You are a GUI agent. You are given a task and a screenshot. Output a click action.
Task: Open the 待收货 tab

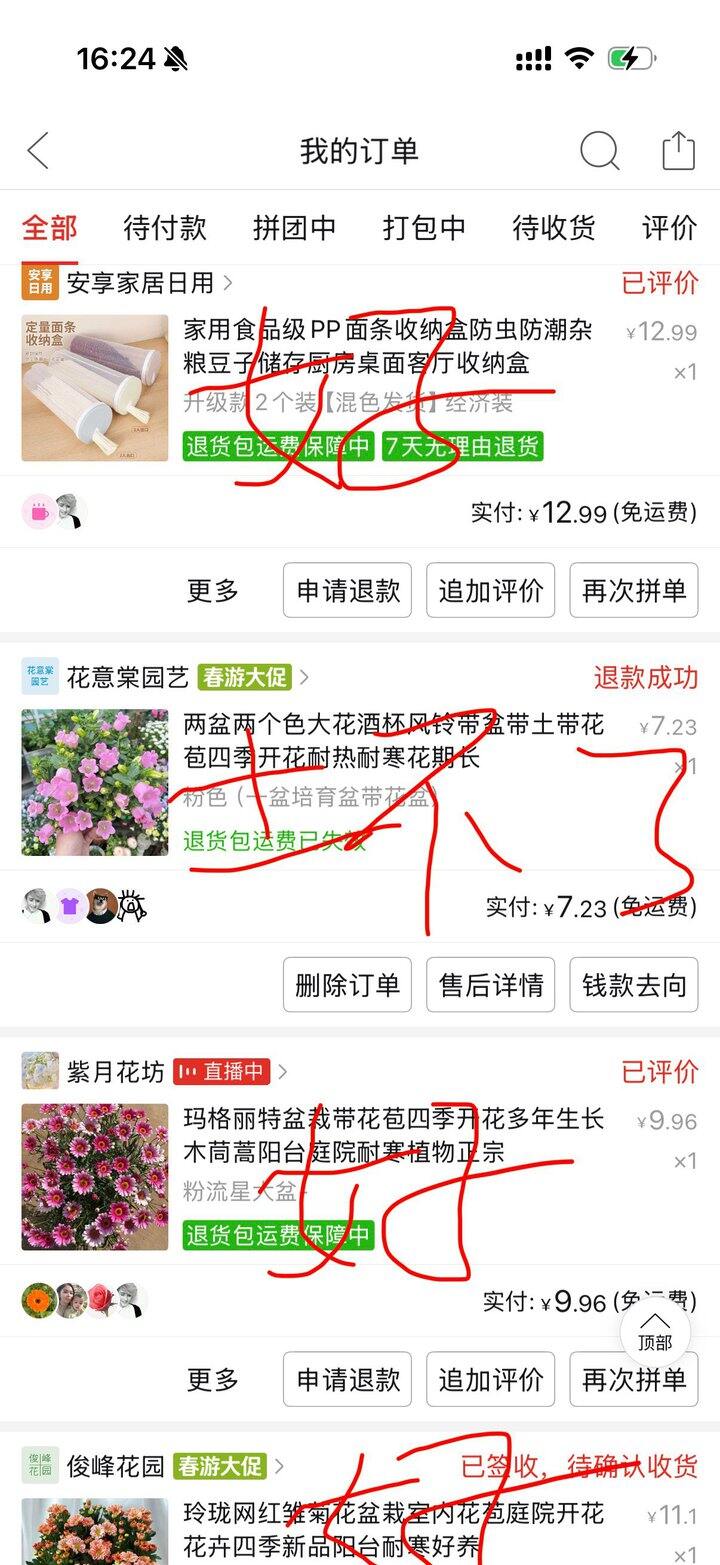(x=554, y=227)
